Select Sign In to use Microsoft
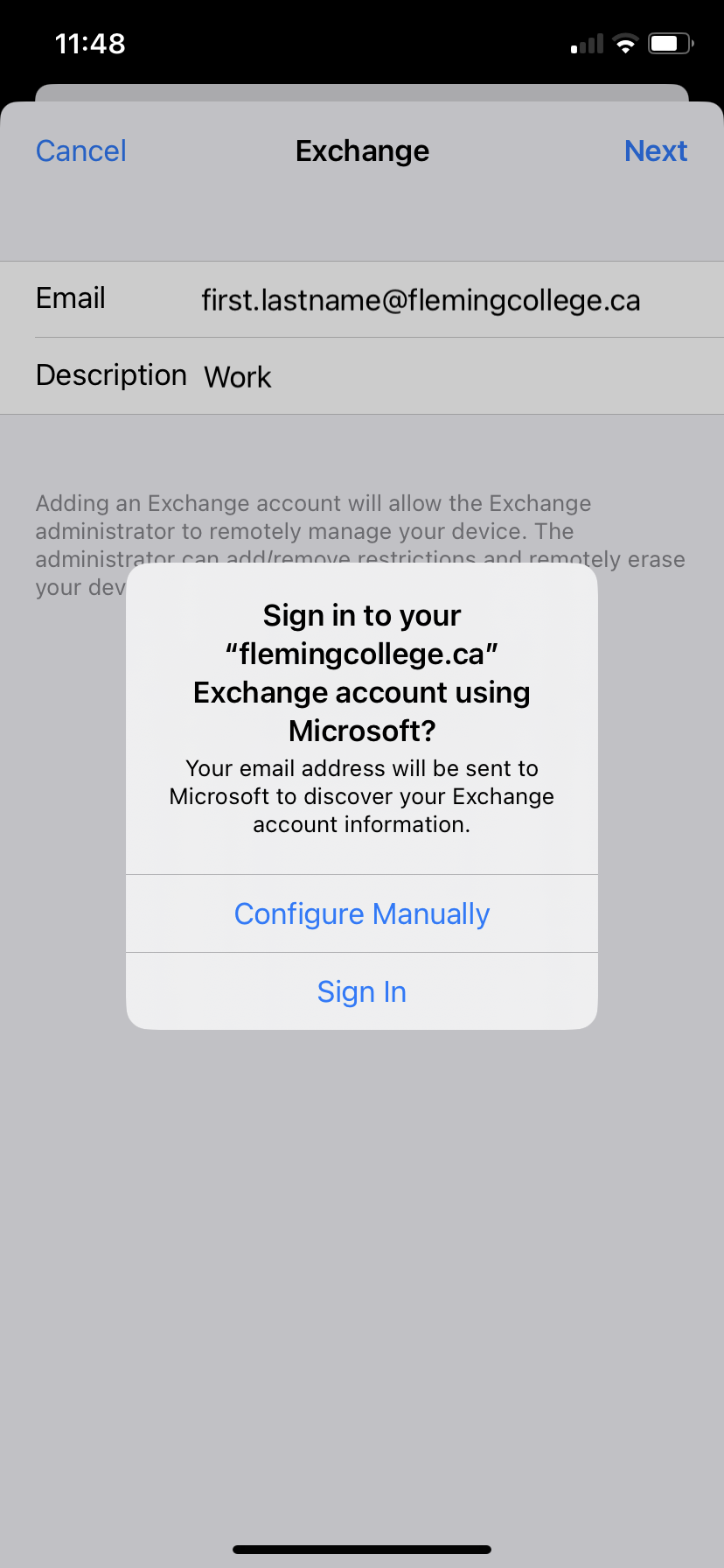The height and width of the screenshot is (1568, 724). pyautogui.click(x=362, y=991)
